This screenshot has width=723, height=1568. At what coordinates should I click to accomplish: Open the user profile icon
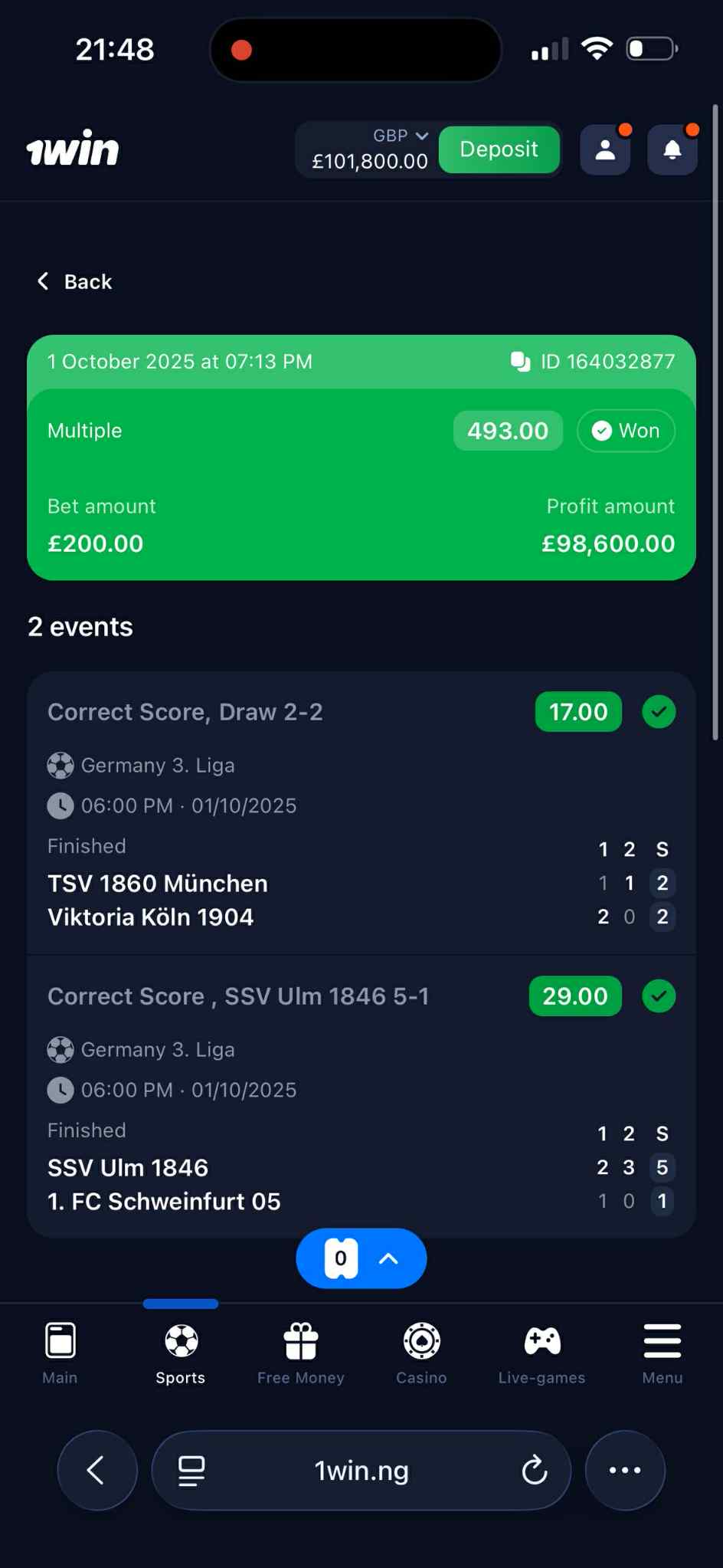[x=605, y=149]
